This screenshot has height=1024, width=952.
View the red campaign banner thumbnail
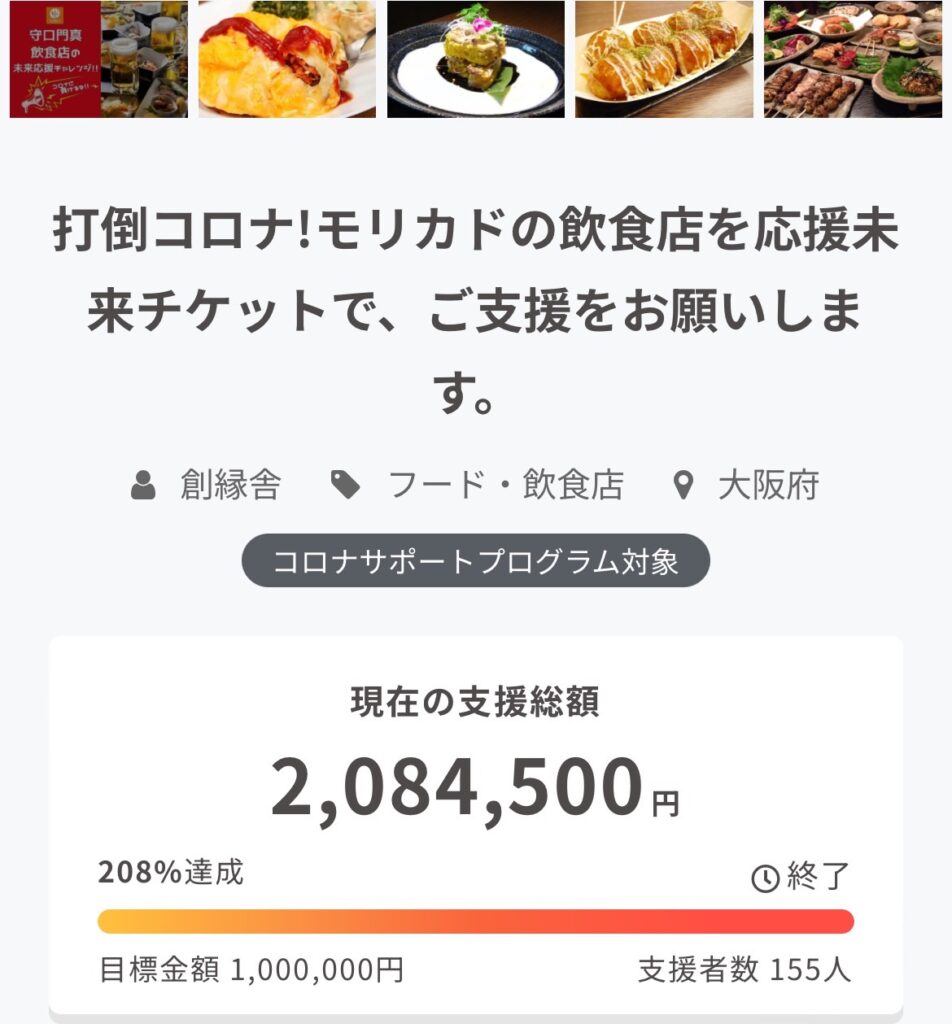coord(98,59)
